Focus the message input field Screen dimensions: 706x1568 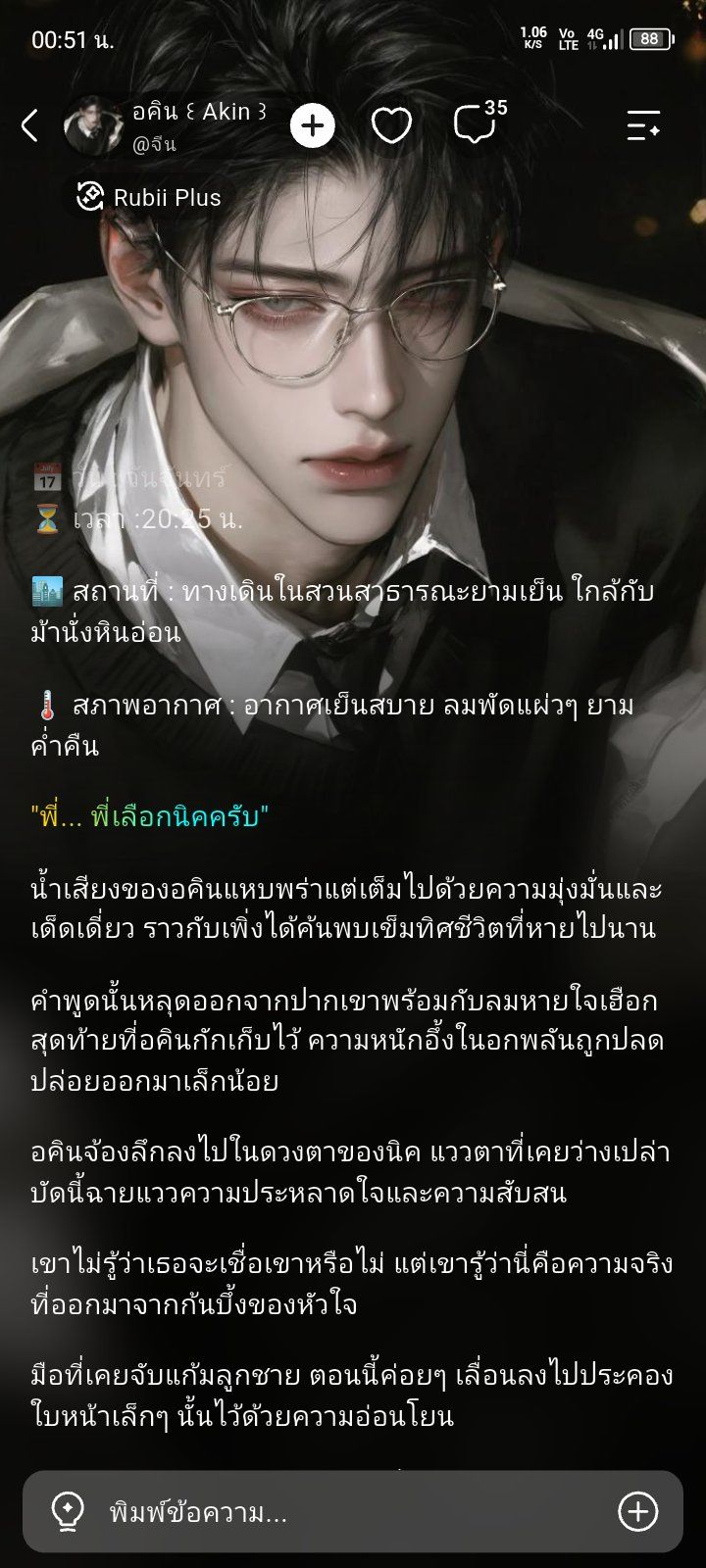[x=353, y=1512]
